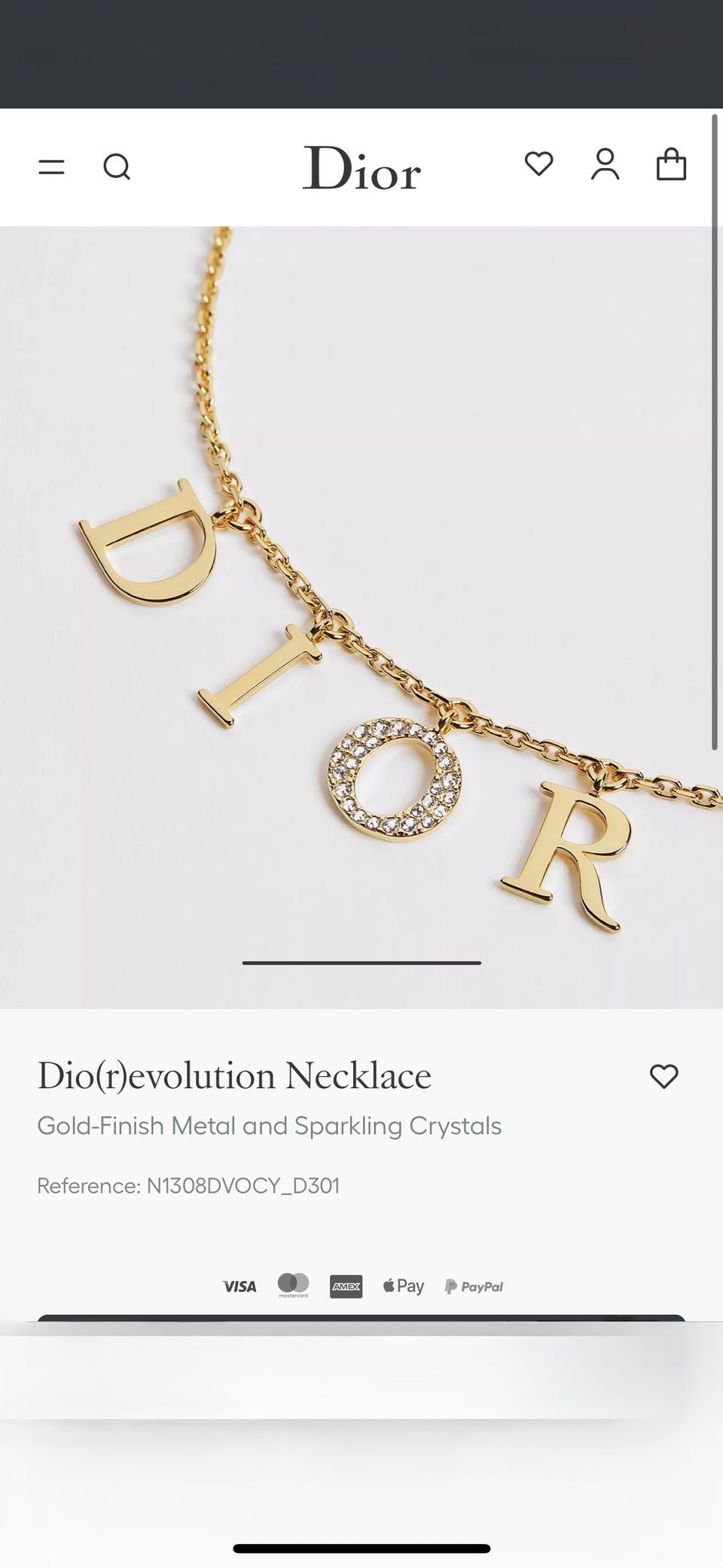This screenshot has height=1568, width=723.
Task: Open the necklace product image
Action: coord(361,617)
